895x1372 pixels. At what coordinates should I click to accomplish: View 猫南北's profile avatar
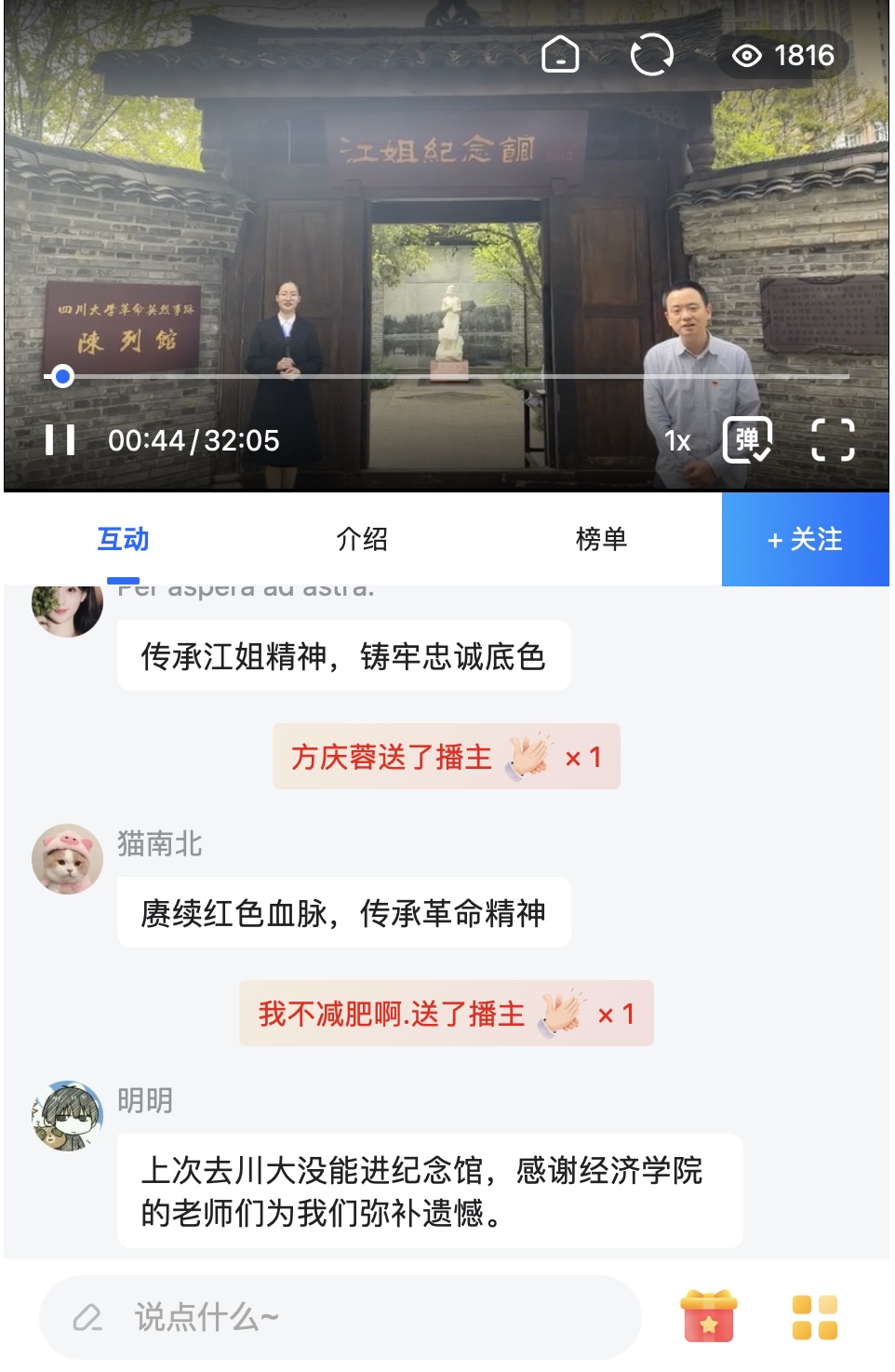coord(67,859)
